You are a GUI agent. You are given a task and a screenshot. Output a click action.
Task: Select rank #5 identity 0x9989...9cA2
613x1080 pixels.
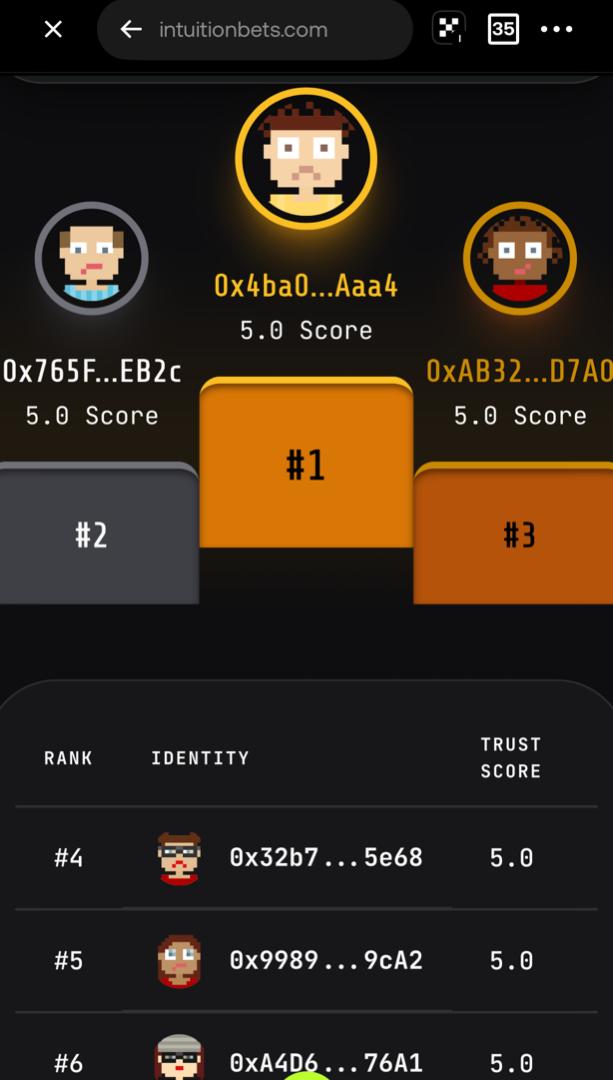click(x=325, y=961)
